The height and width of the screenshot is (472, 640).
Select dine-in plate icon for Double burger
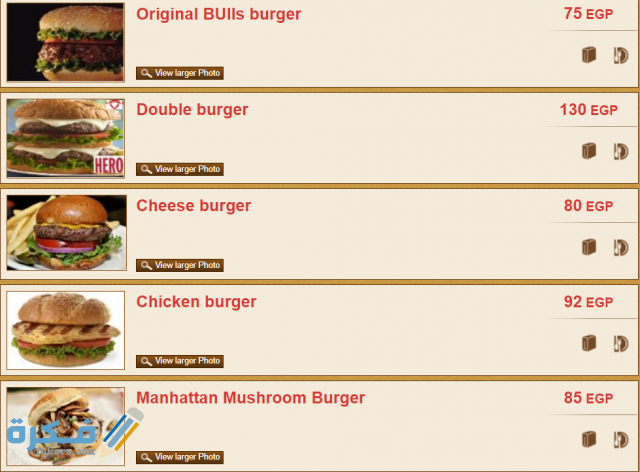(x=621, y=151)
